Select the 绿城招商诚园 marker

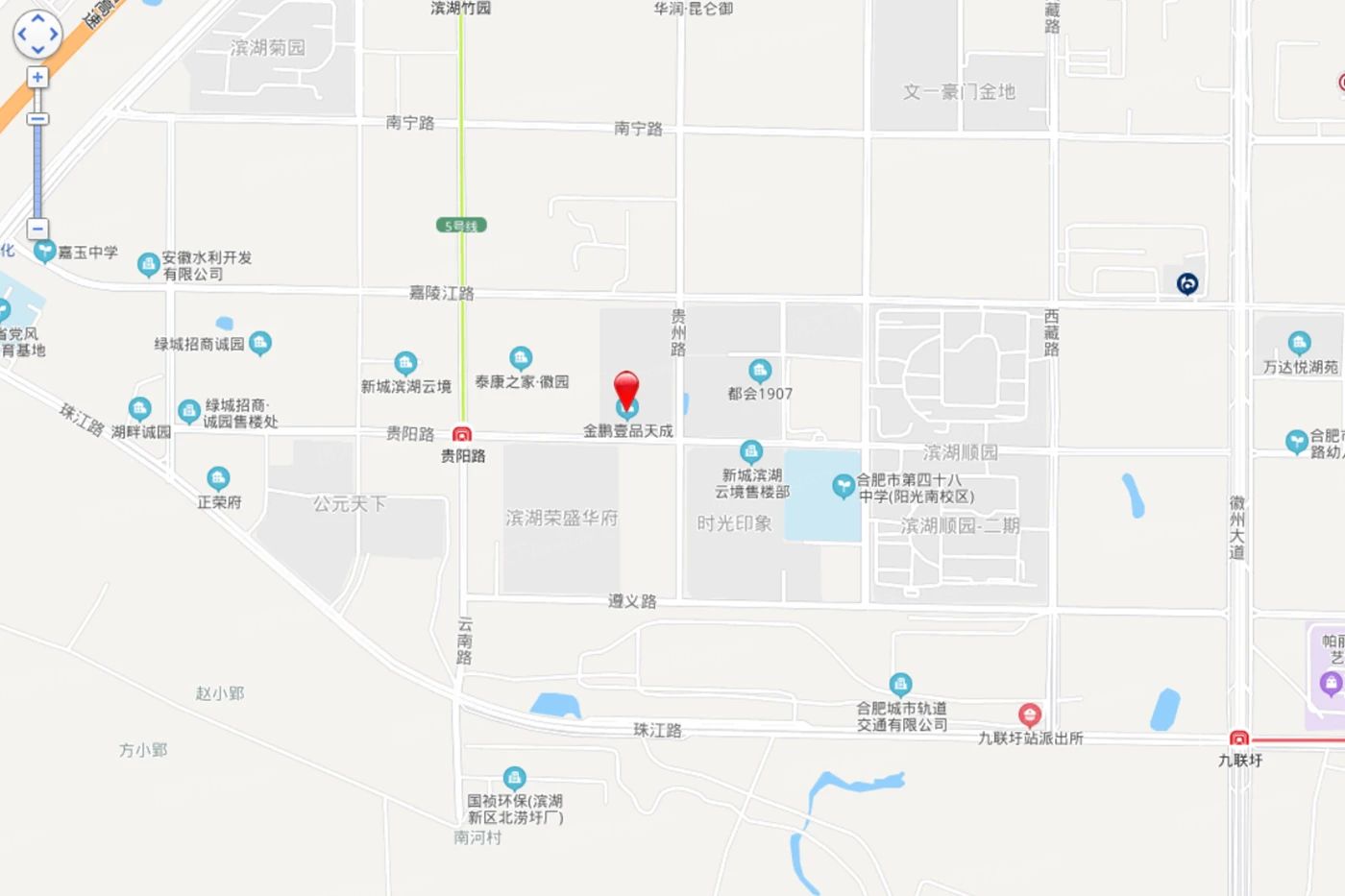260,343
